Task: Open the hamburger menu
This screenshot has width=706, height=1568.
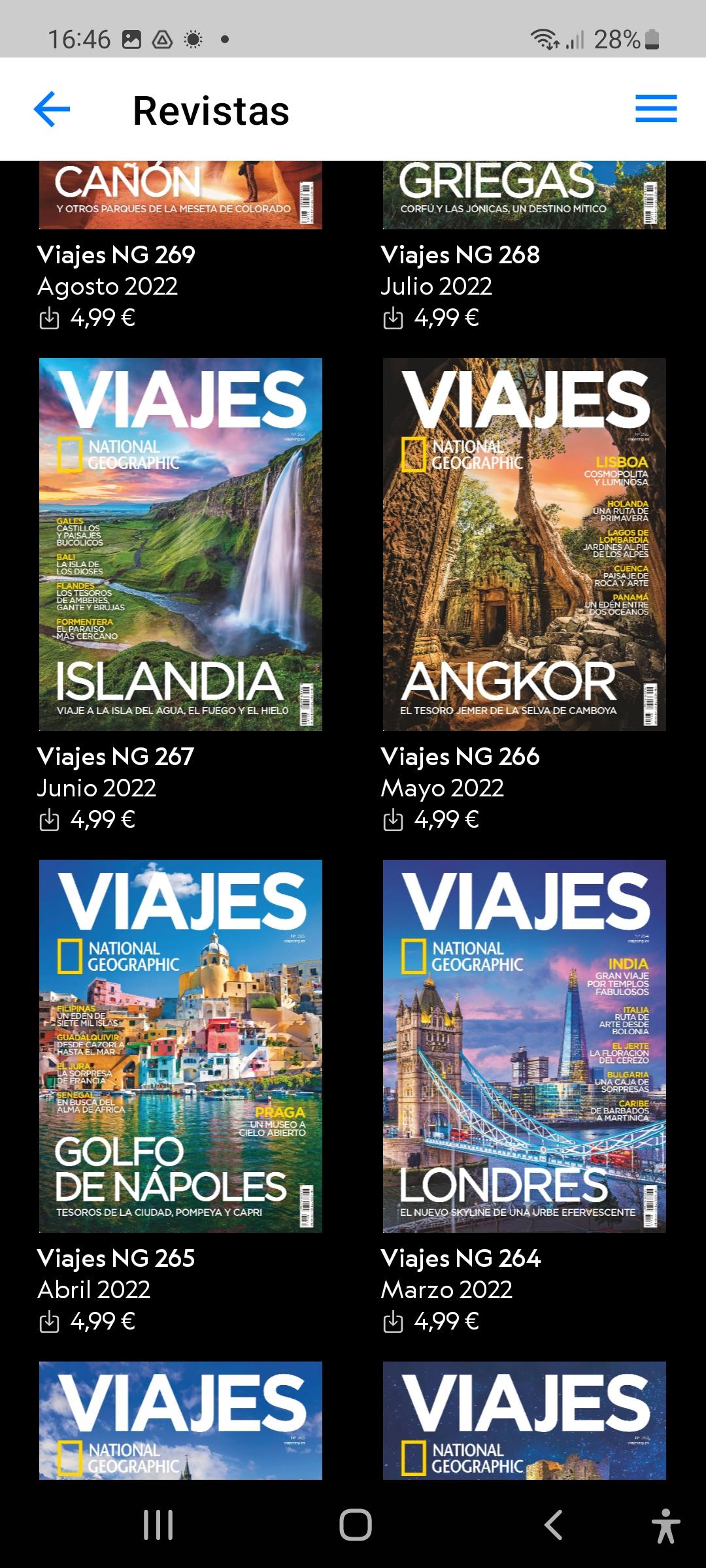Action: 656,109
